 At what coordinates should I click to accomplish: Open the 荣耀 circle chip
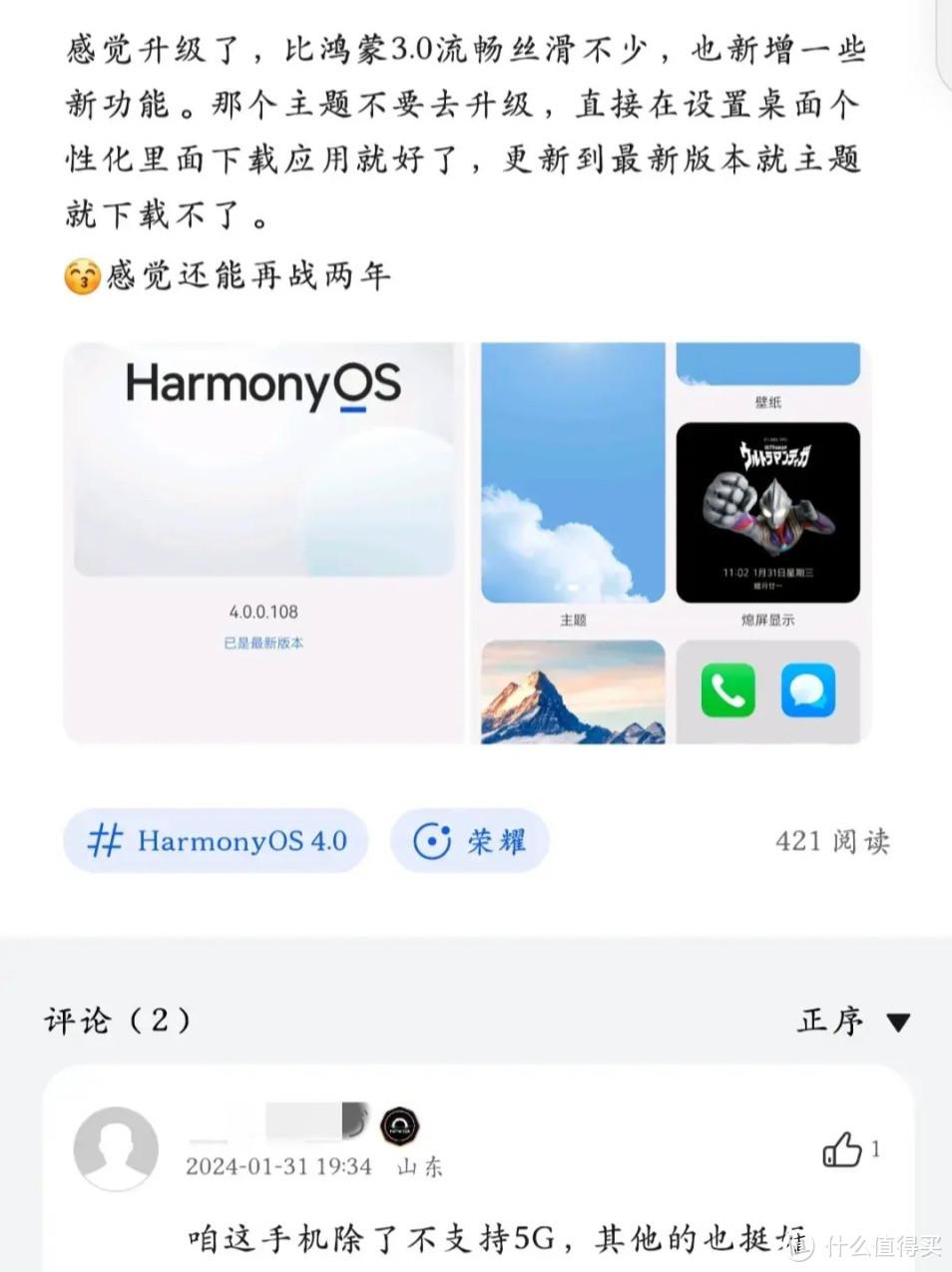coord(469,841)
